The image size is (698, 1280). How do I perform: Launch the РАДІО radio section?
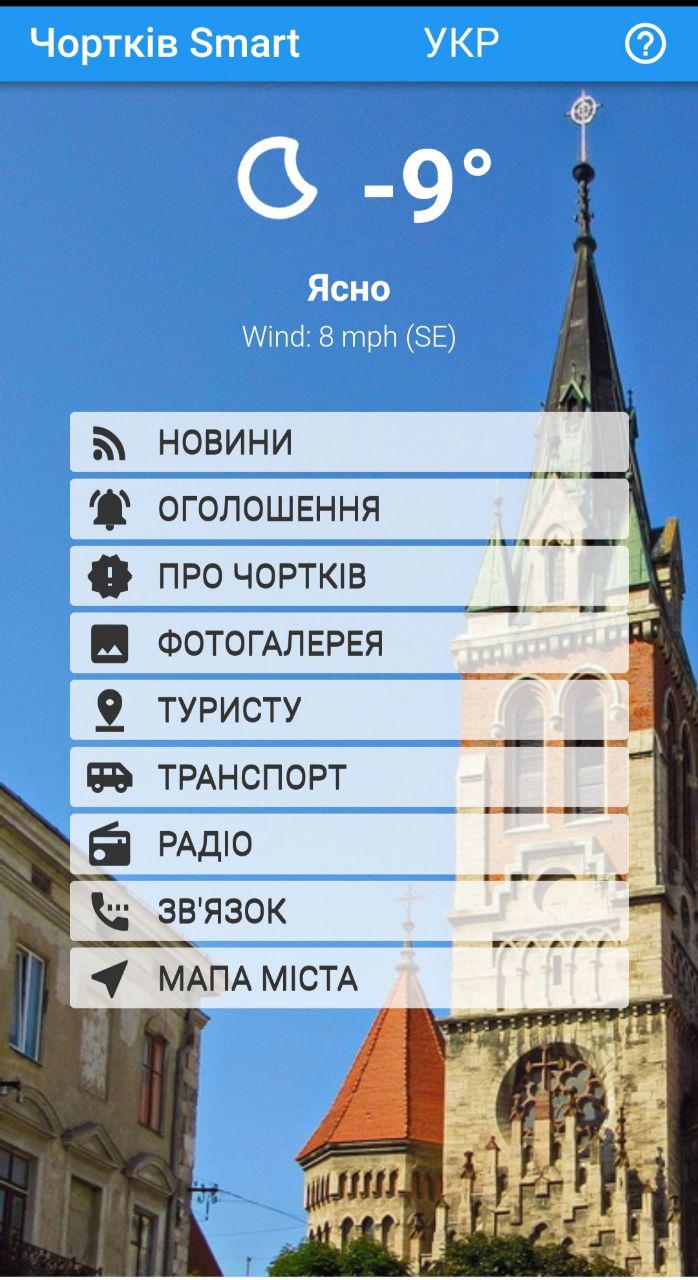click(349, 844)
